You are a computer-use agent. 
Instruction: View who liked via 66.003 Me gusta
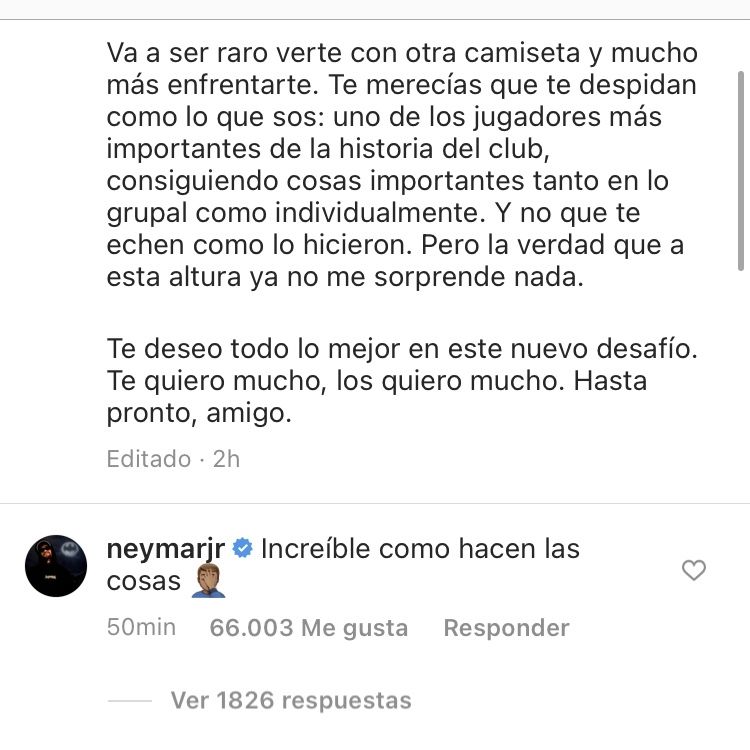coord(308,628)
